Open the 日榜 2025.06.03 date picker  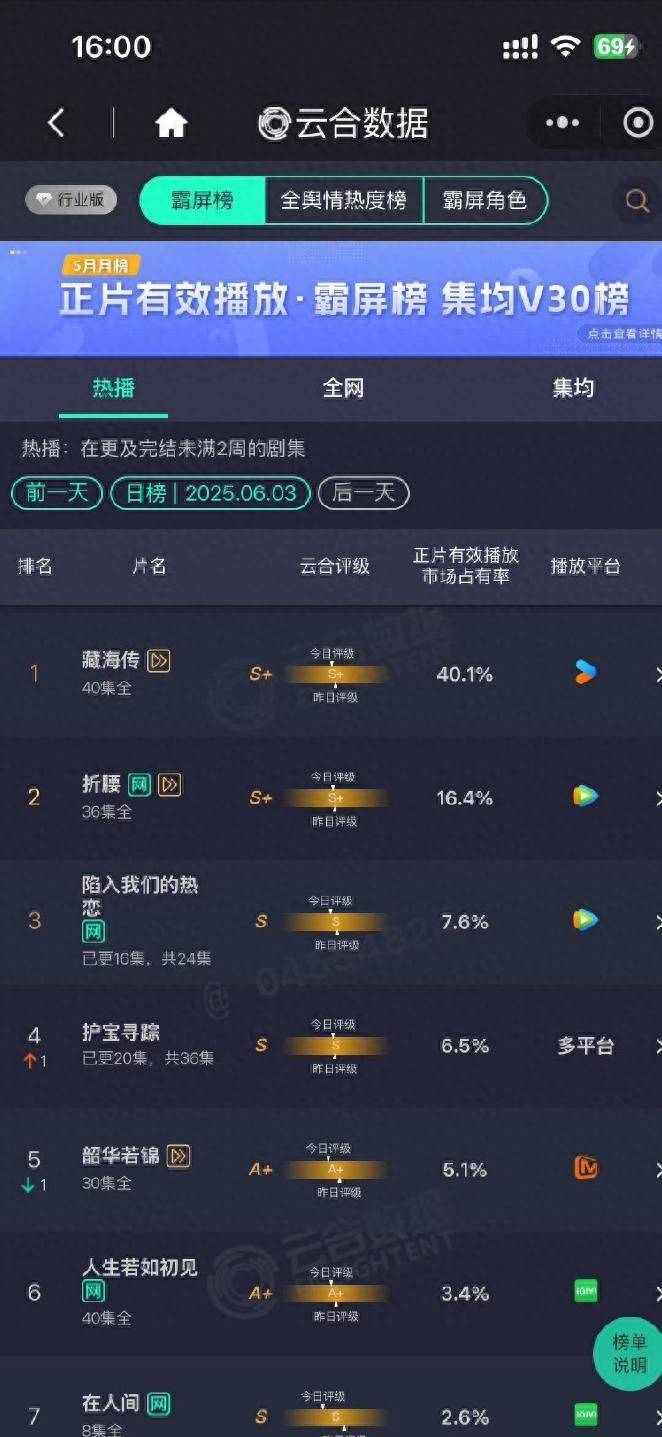pyautogui.click(x=210, y=493)
